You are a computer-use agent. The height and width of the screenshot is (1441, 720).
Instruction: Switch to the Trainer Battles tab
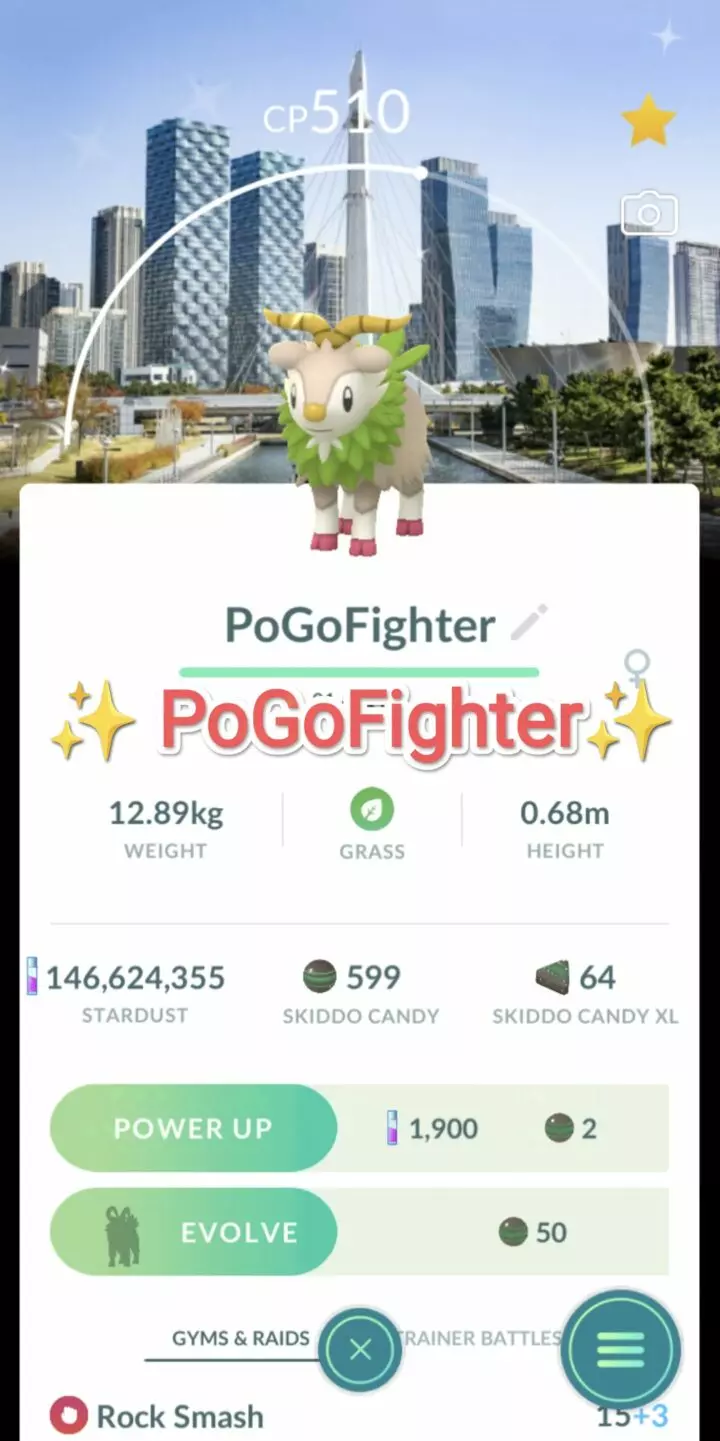(480, 1338)
